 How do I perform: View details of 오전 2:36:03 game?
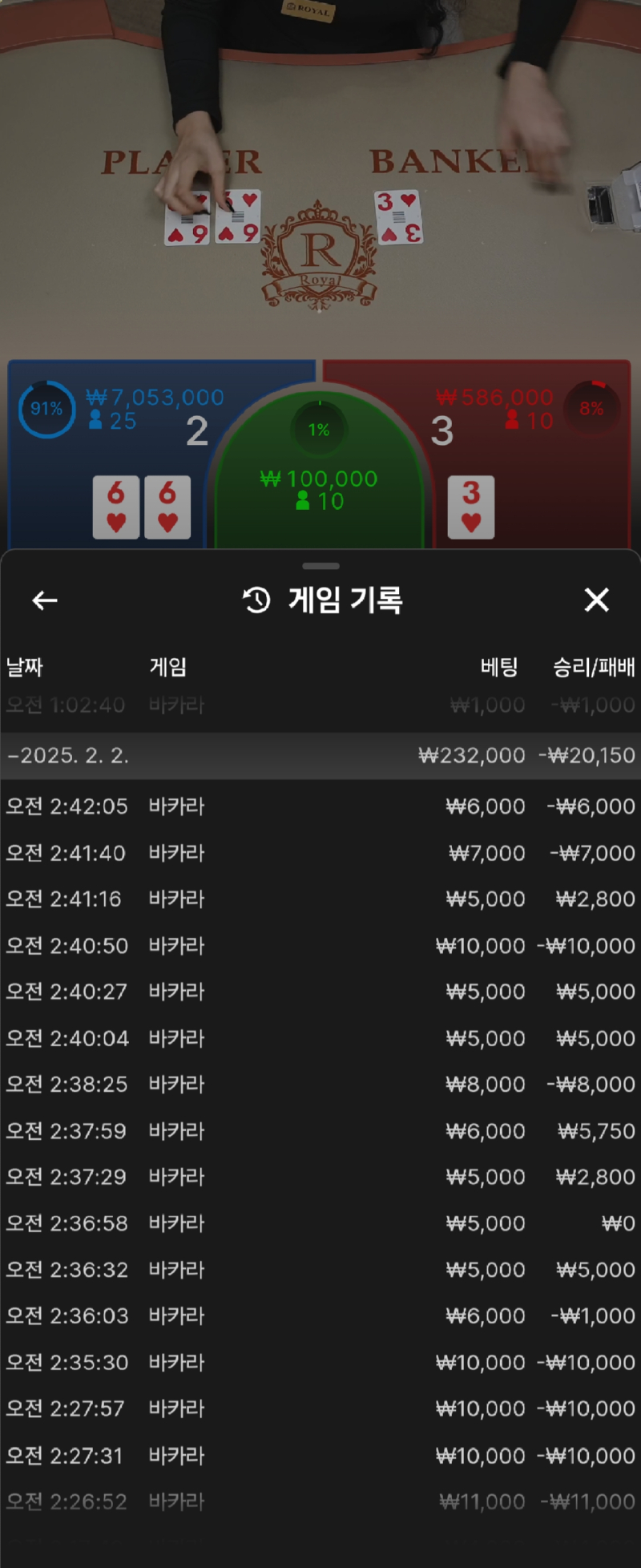pos(320,1316)
